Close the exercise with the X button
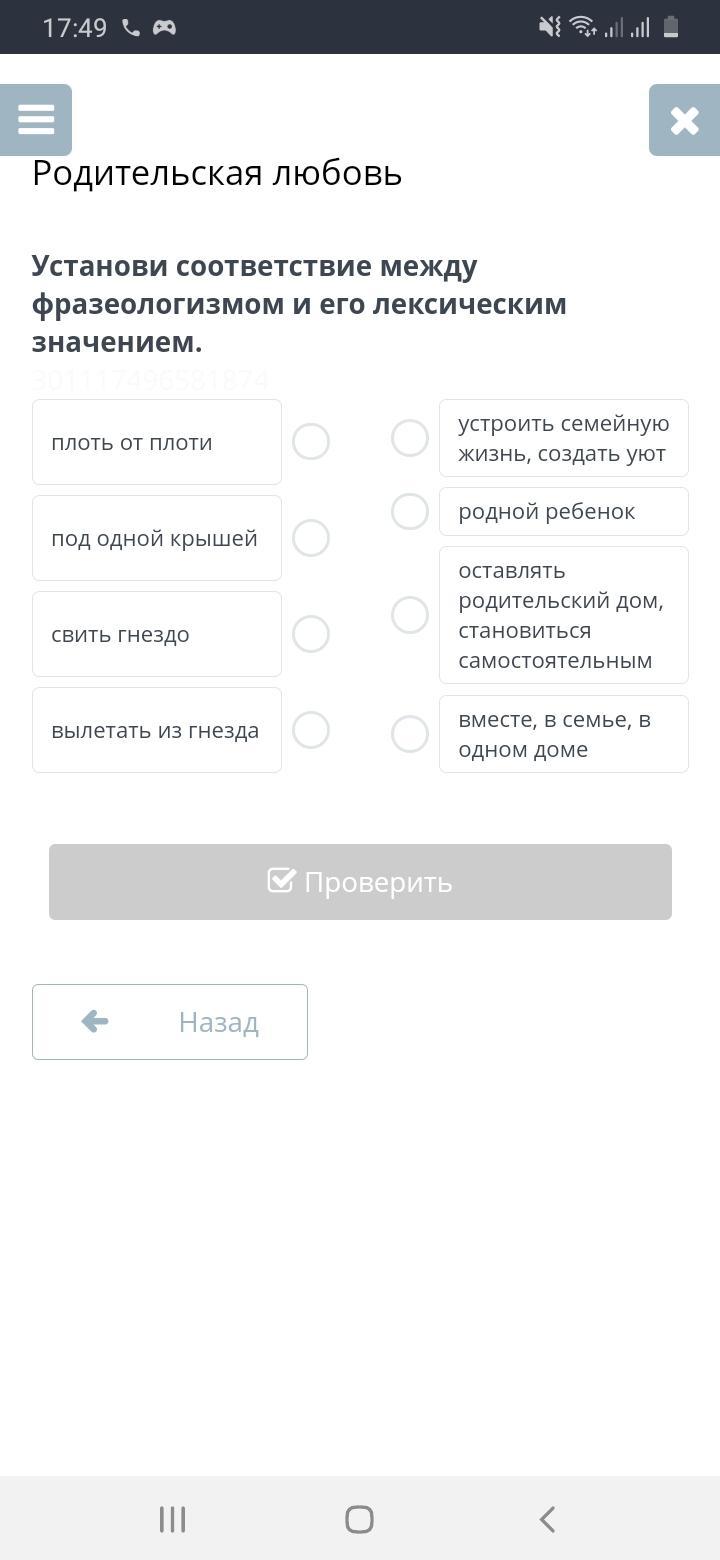 coord(684,120)
